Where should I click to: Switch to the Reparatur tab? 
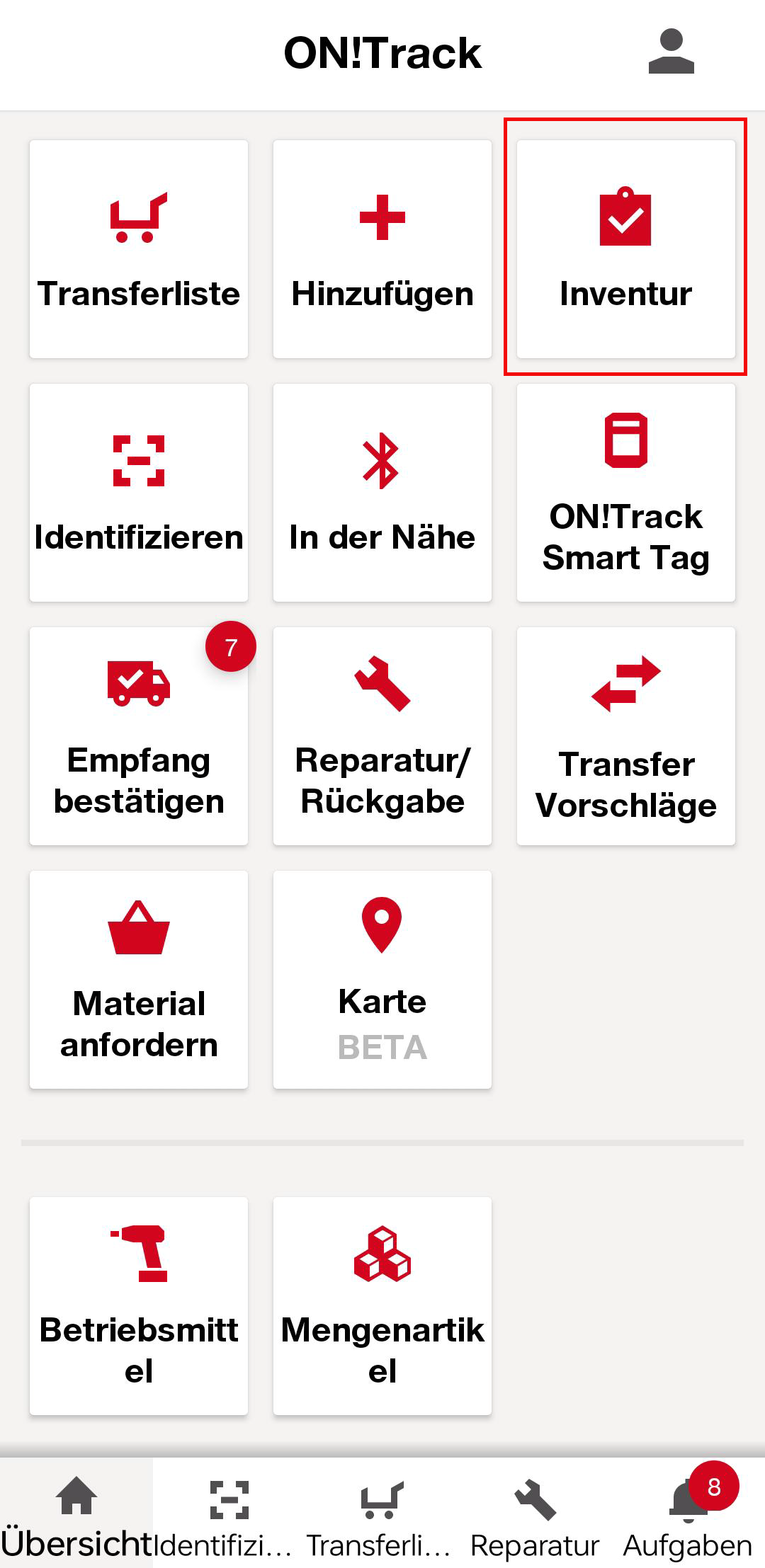[535, 1513]
